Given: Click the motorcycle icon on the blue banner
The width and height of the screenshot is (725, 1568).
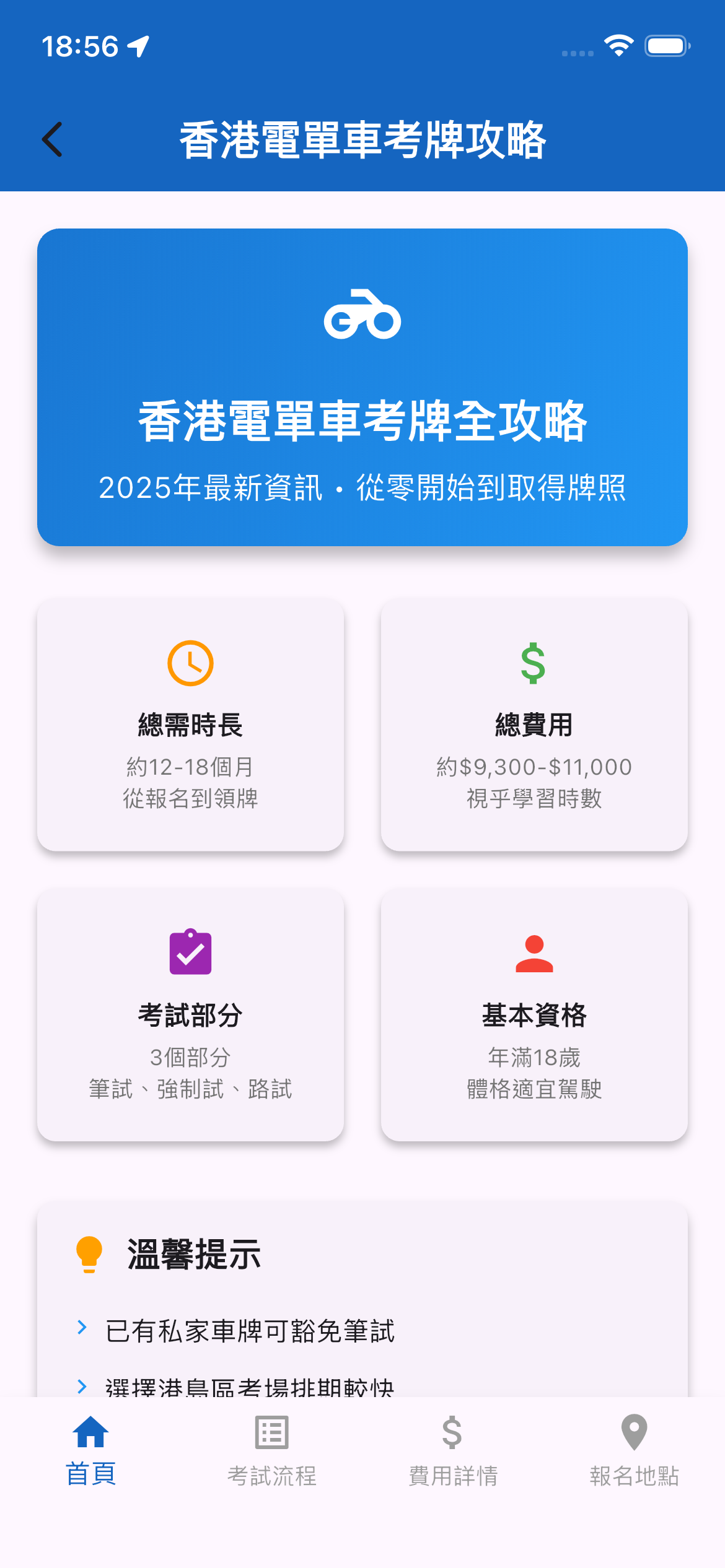Looking at the screenshot, I should (362, 317).
